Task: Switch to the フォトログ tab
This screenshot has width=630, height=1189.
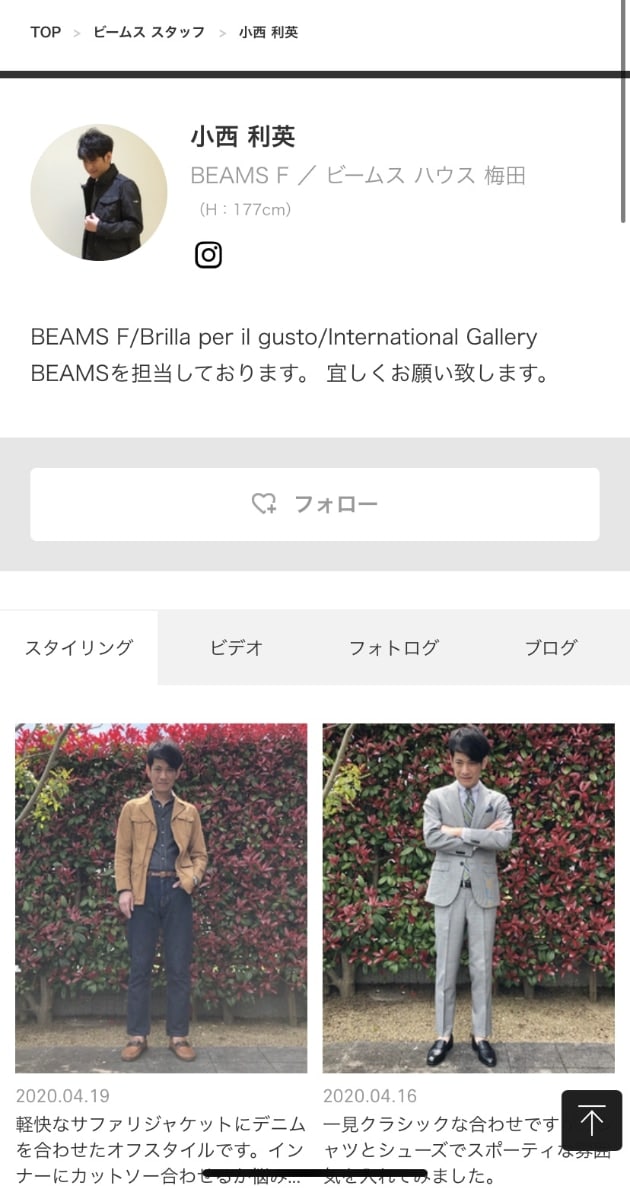Action: click(393, 647)
